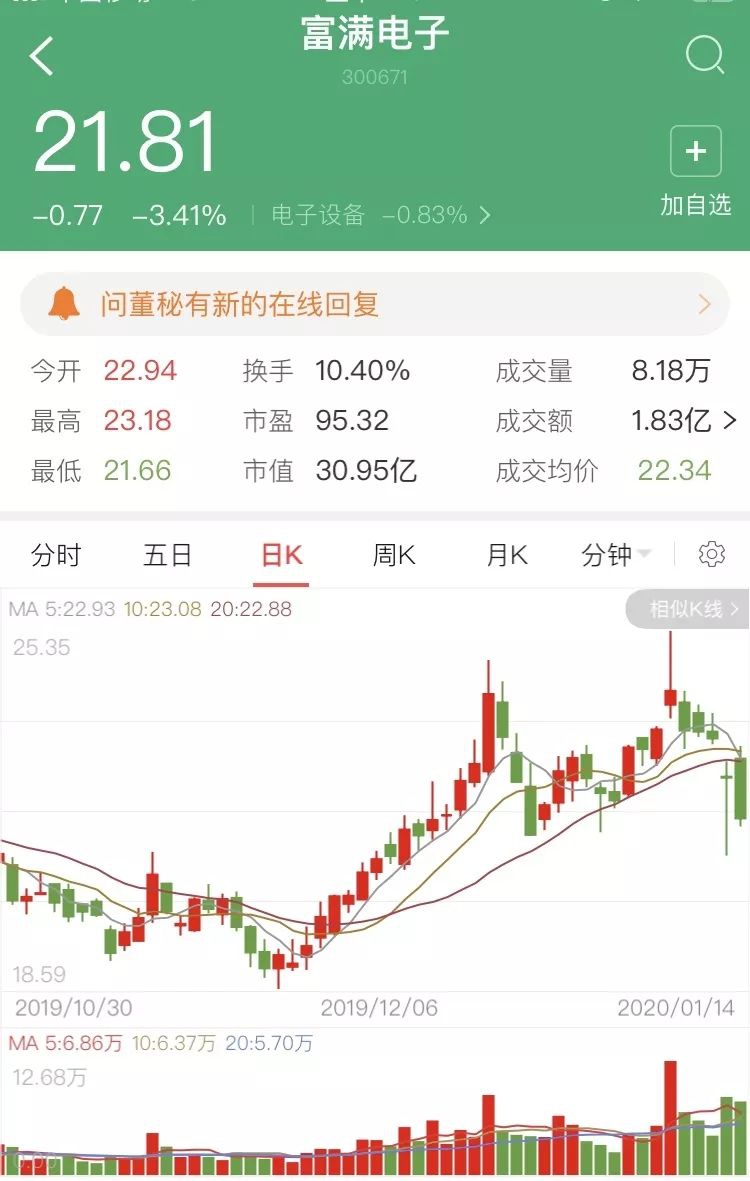
Task: Open the 问董秘有新的在线回复 notification banner
Action: (375, 304)
